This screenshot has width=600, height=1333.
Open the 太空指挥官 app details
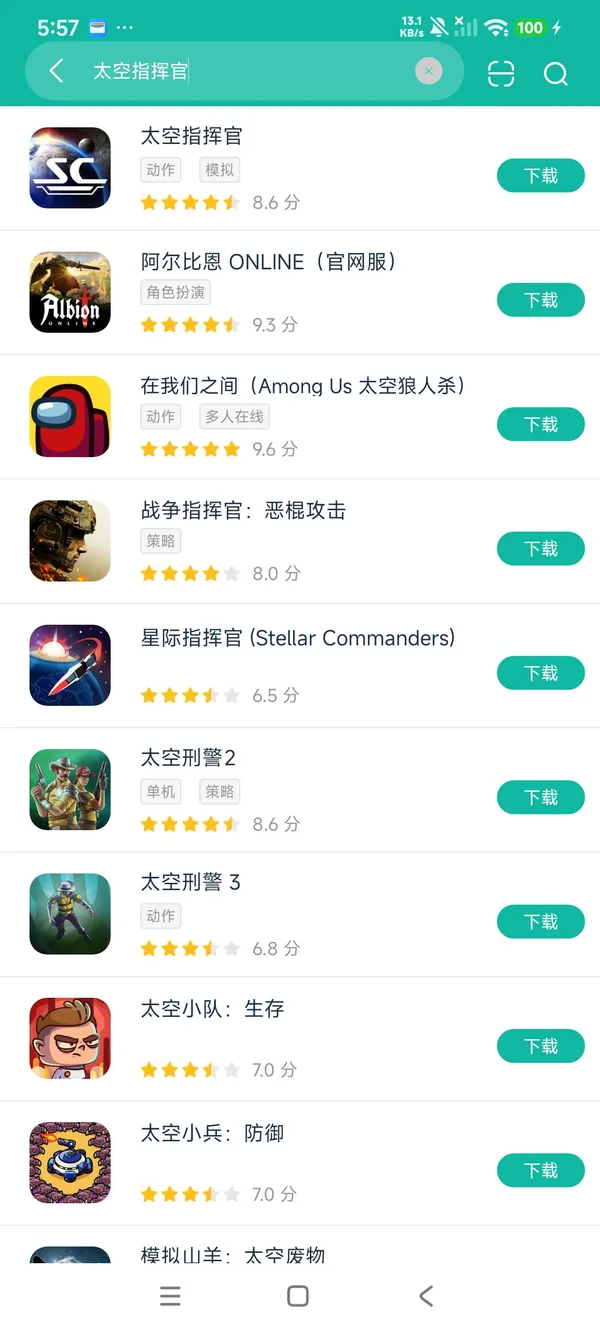[x=191, y=136]
